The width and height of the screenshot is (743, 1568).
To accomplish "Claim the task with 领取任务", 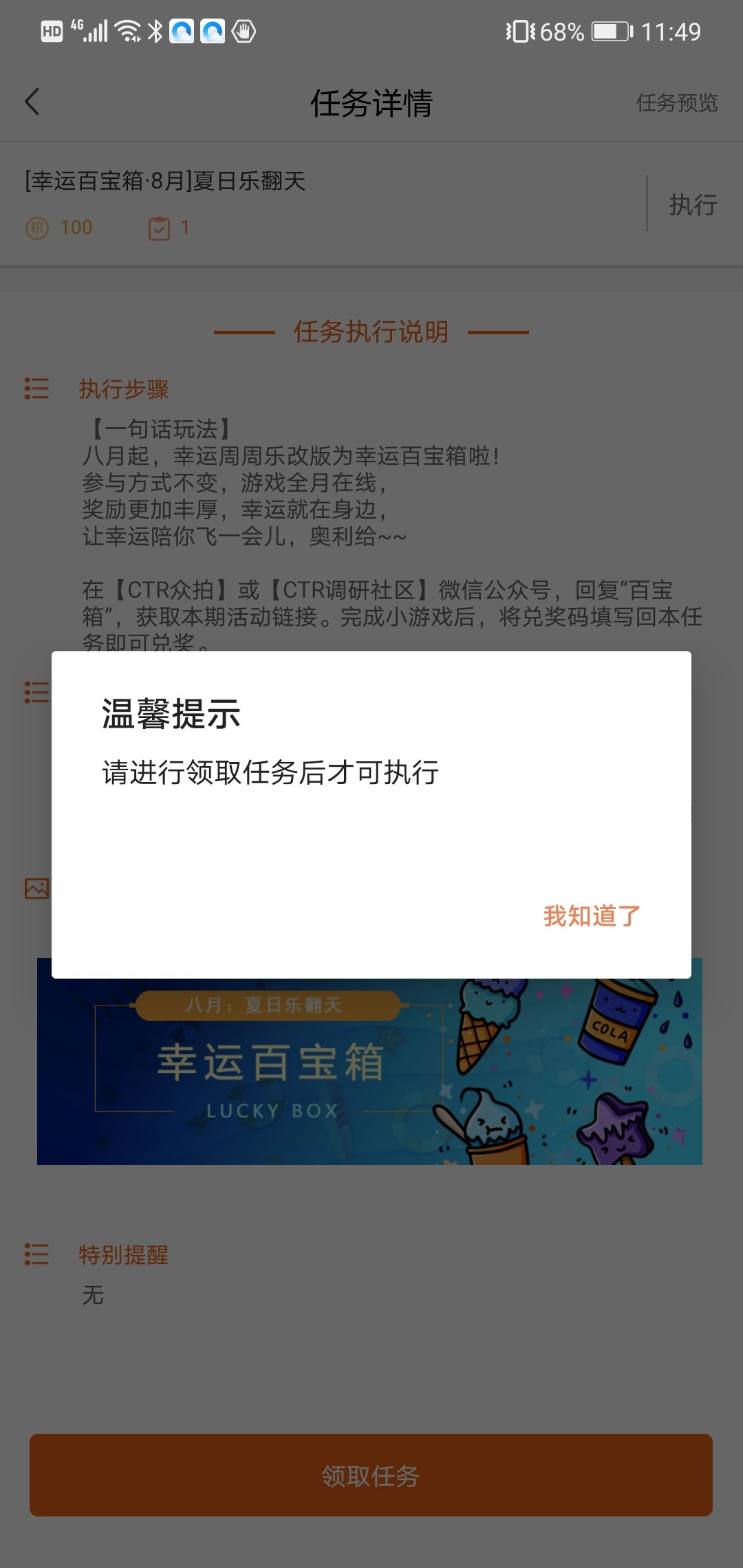I will [371, 1475].
